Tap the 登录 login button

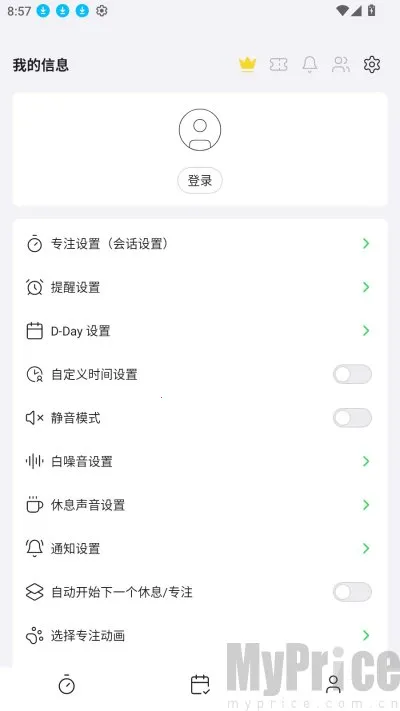[200, 180]
